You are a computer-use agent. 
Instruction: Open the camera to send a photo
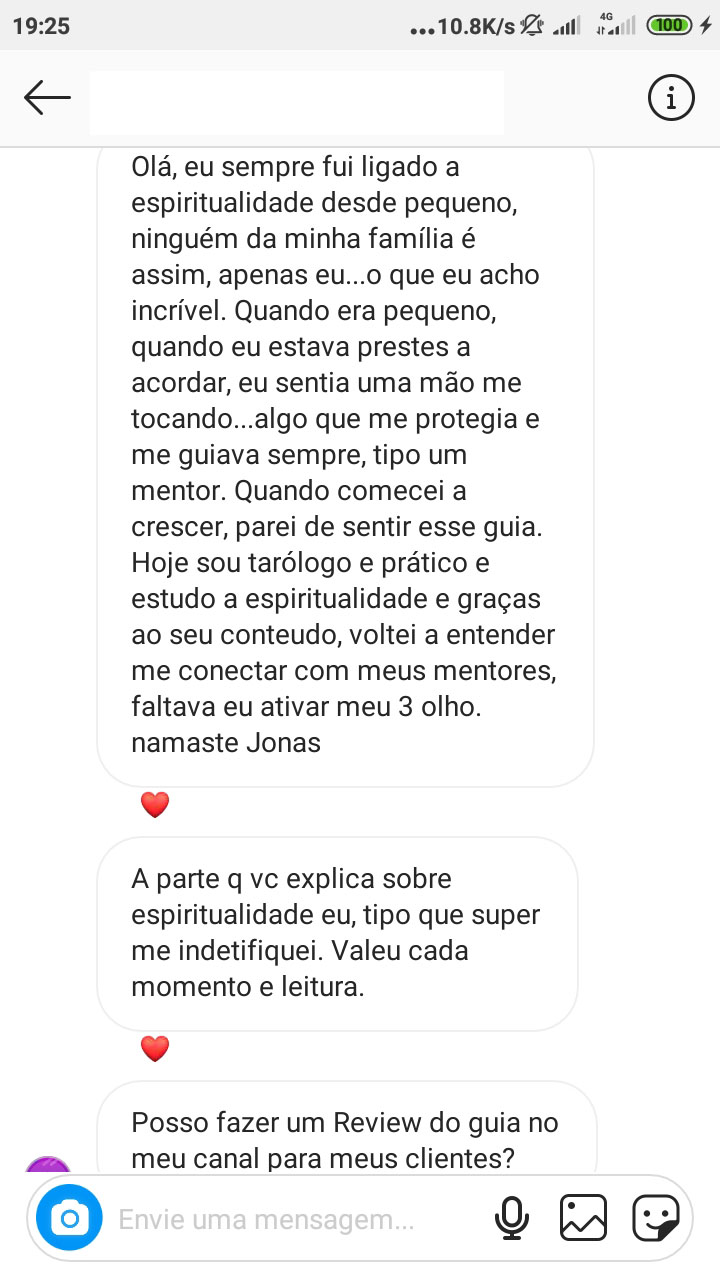(x=68, y=1218)
